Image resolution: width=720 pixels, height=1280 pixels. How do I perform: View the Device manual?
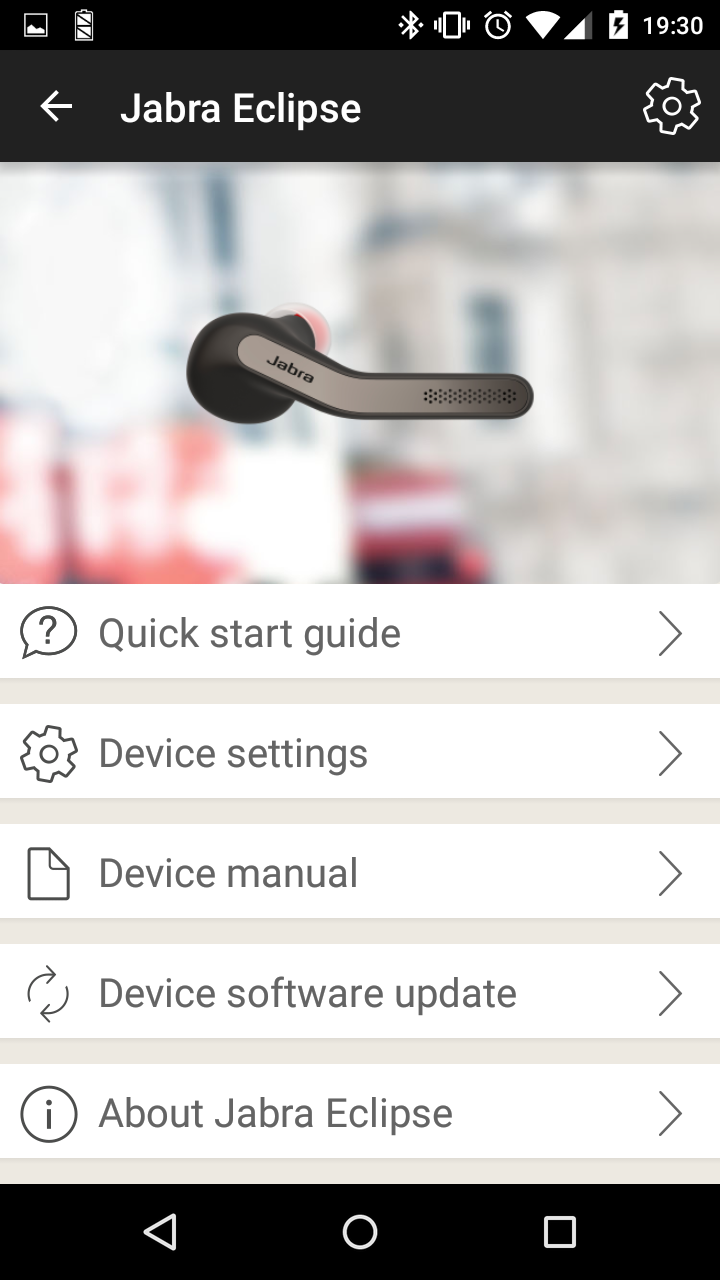(360, 873)
